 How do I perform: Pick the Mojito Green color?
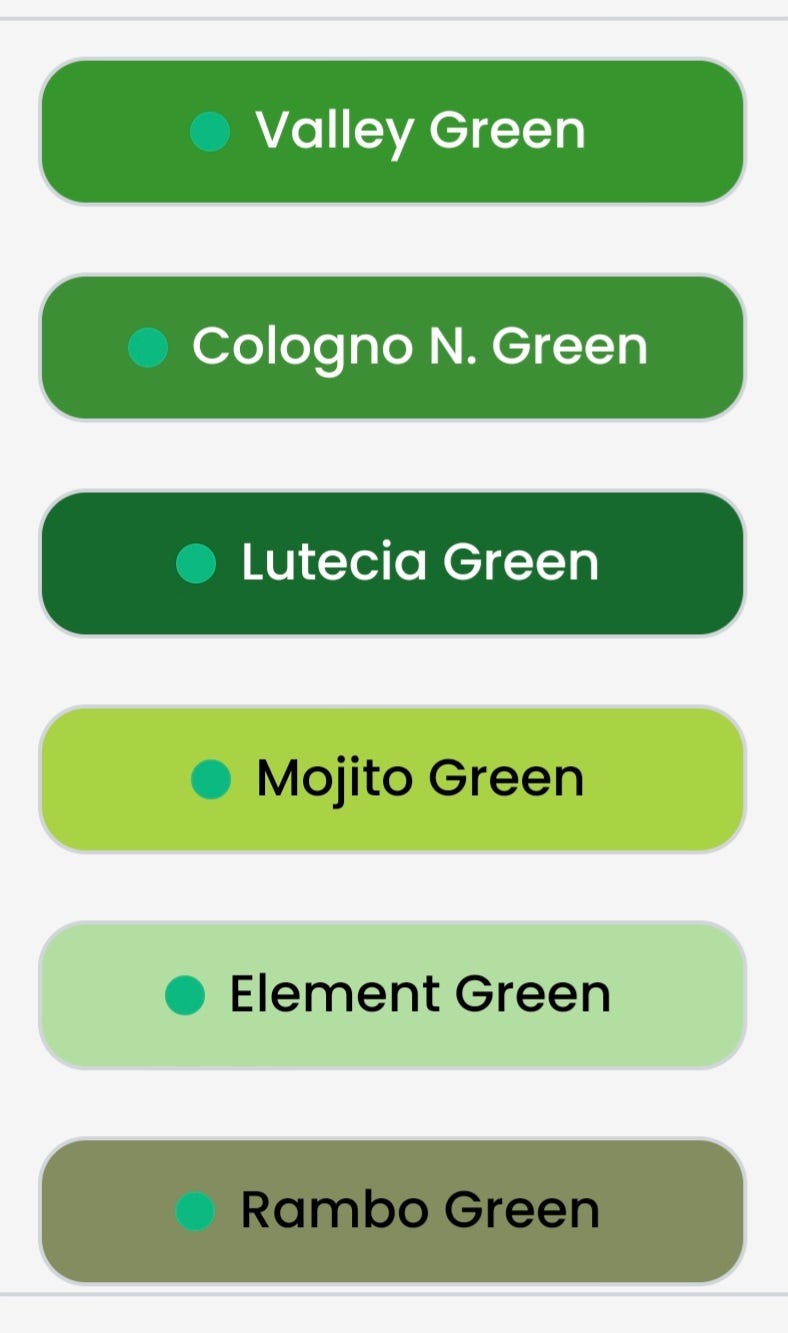coord(392,779)
